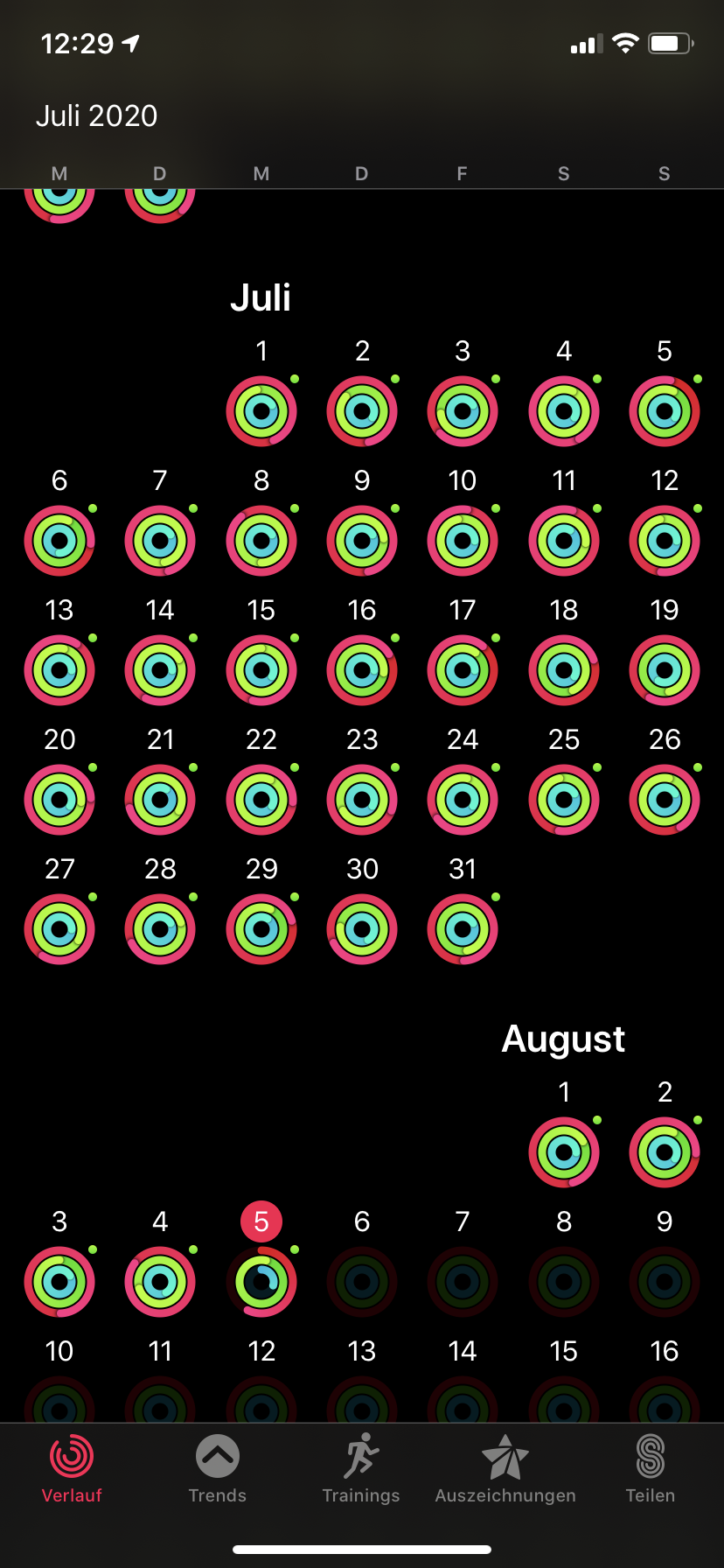
Task: Open the Trainings tab
Action: click(361, 1469)
